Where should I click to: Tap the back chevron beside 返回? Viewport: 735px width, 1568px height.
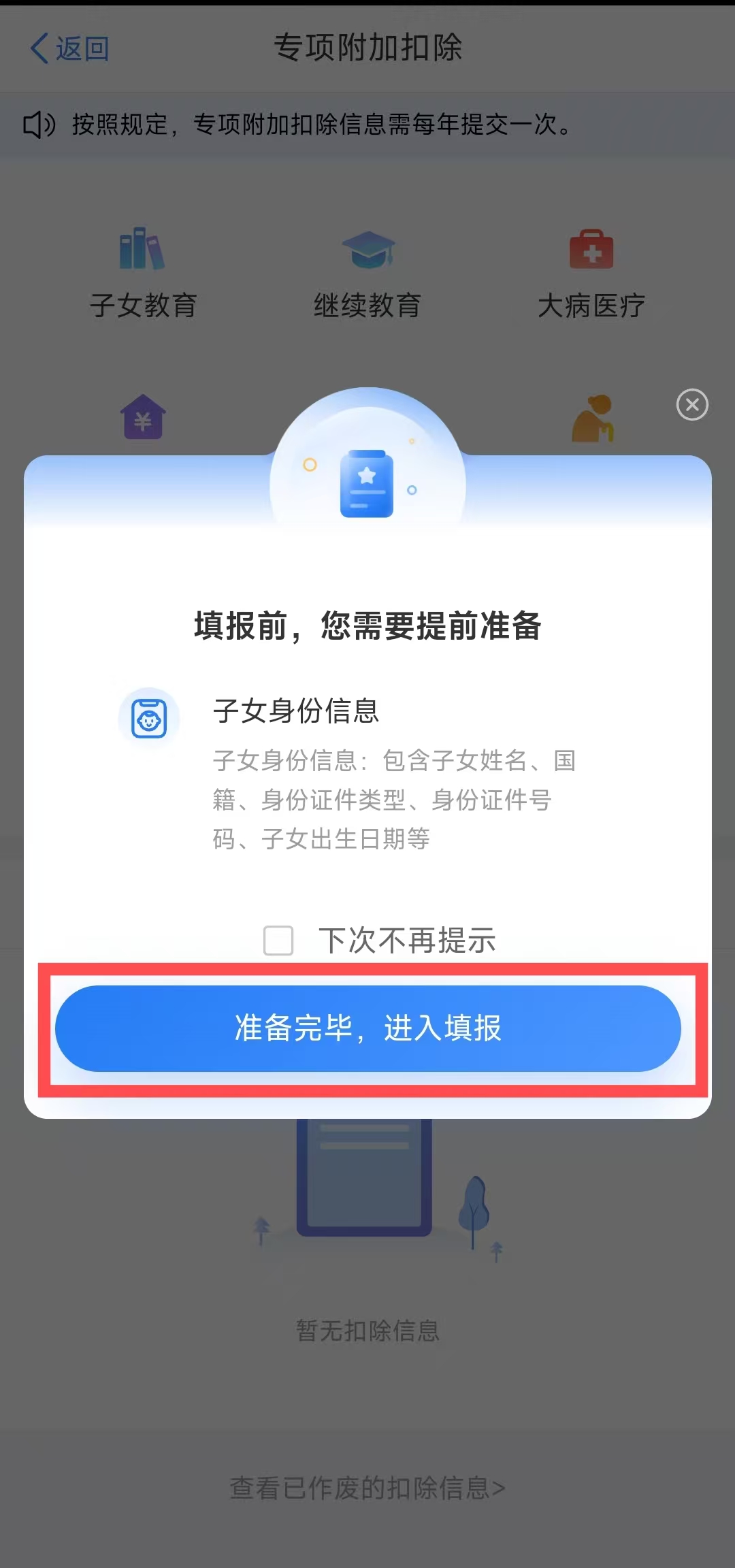click(39, 48)
